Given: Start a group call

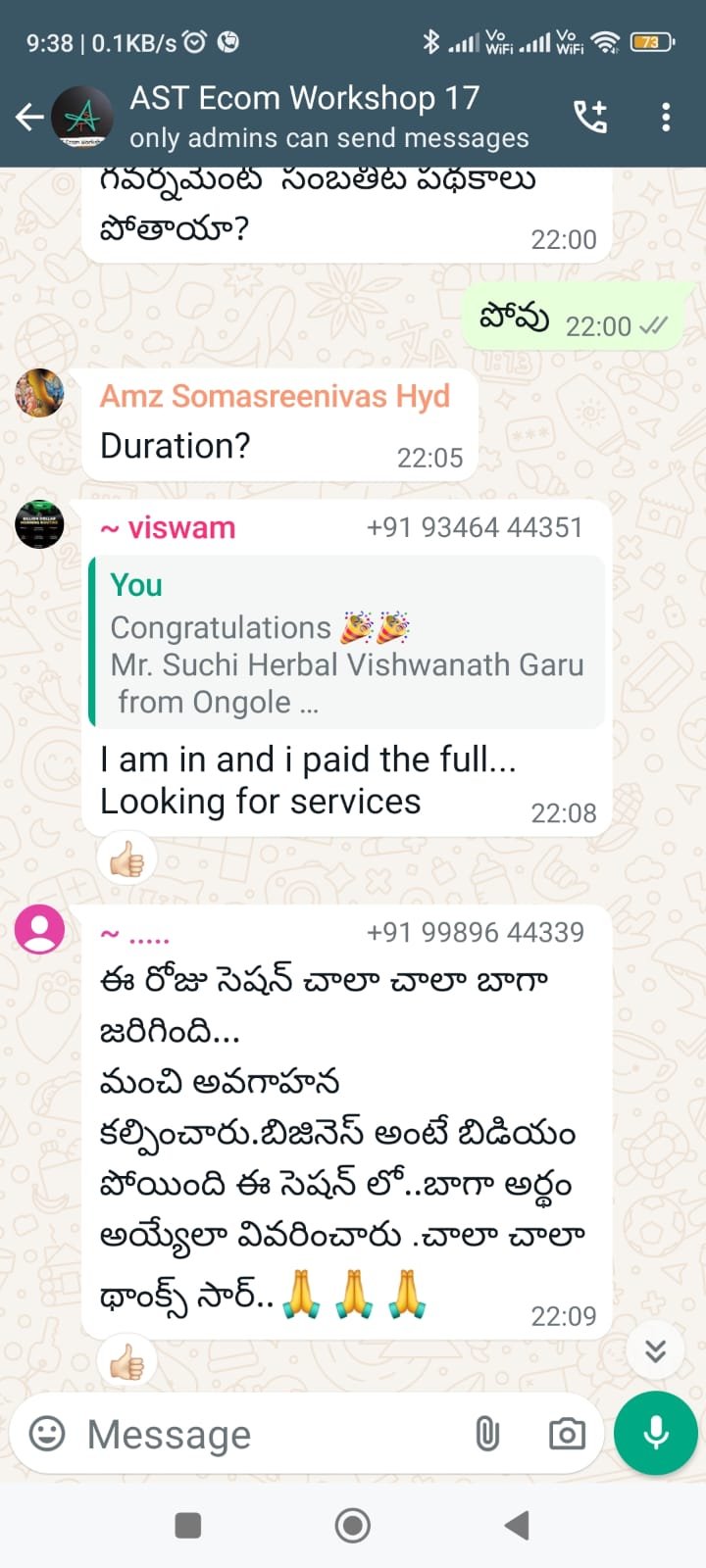Looking at the screenshot, I should click(x=590, y=117).
